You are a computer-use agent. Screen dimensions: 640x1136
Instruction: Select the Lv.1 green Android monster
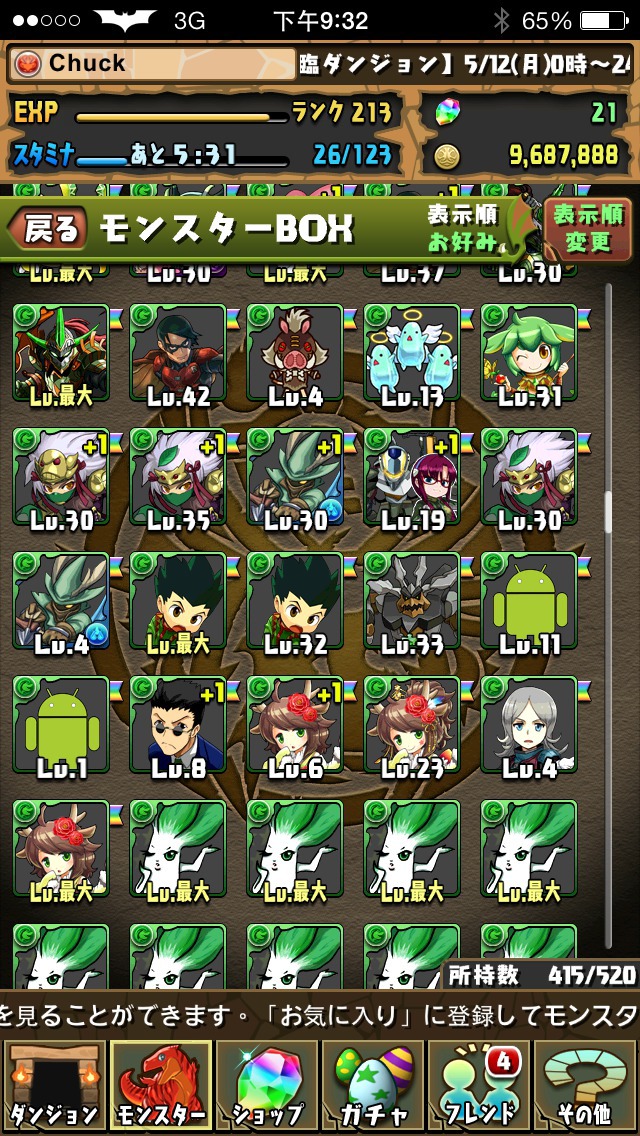(61, 725)
